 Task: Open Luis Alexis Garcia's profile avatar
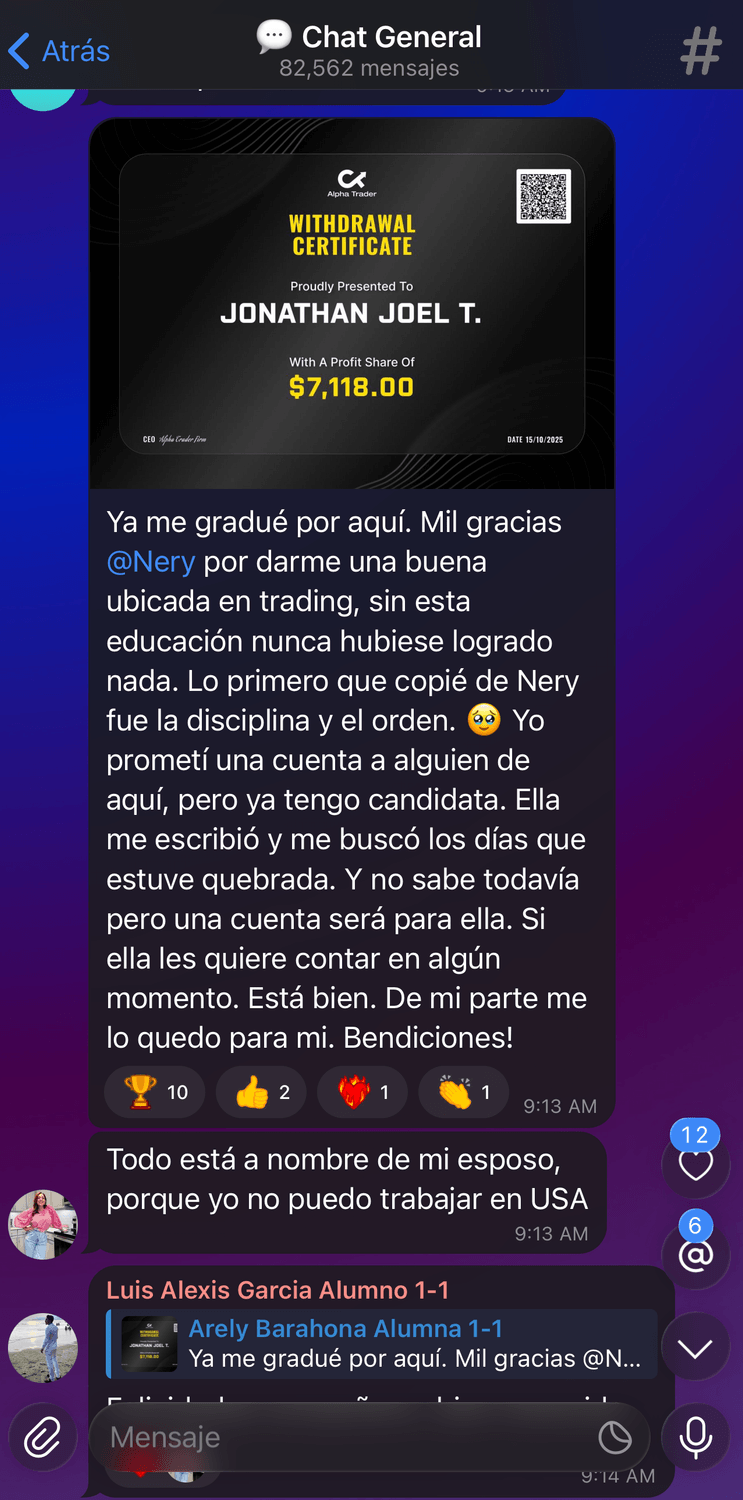tap(43, 1348)
